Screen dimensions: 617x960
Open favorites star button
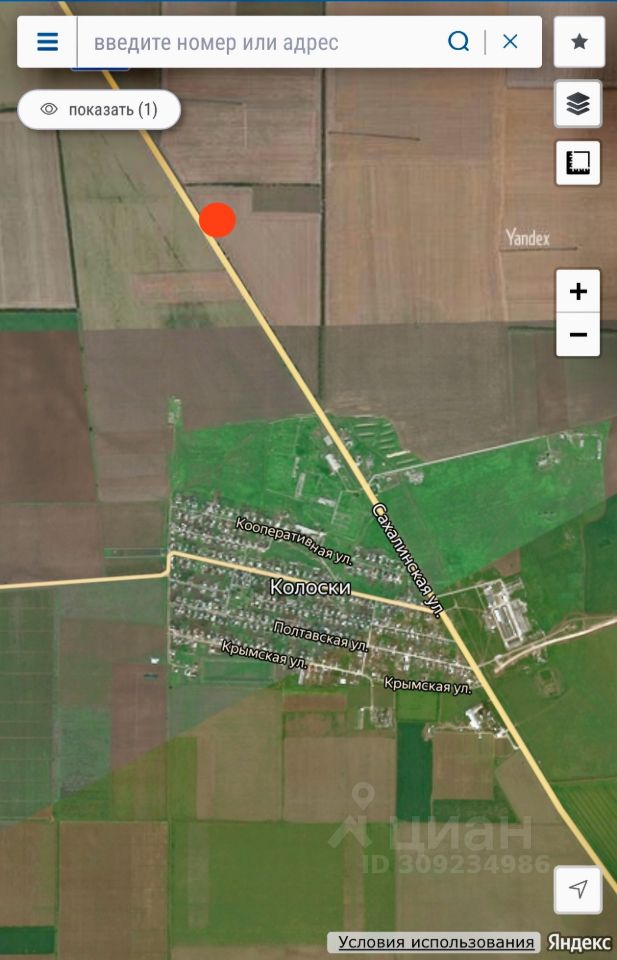coord(578,42)
